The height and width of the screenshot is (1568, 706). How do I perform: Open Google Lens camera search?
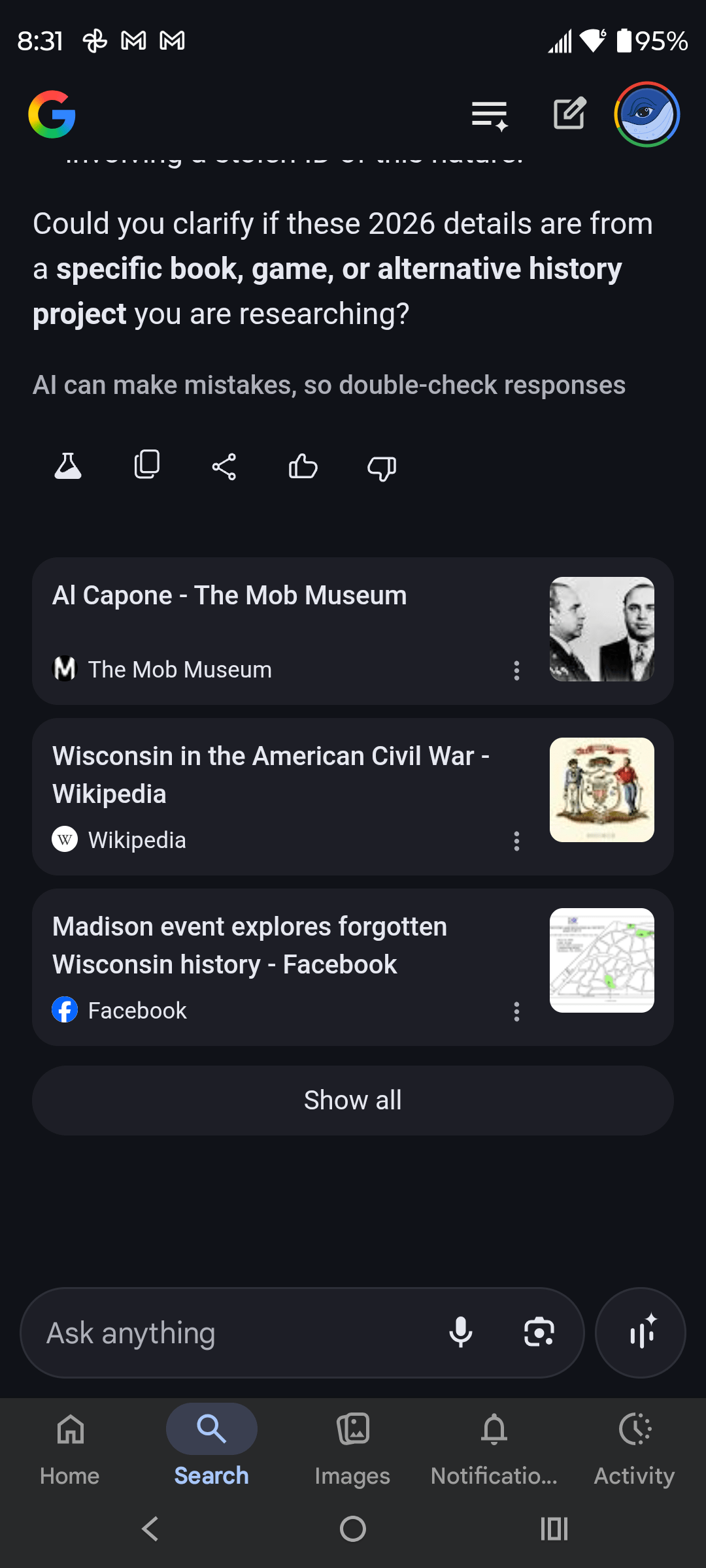coord(537,1333)
